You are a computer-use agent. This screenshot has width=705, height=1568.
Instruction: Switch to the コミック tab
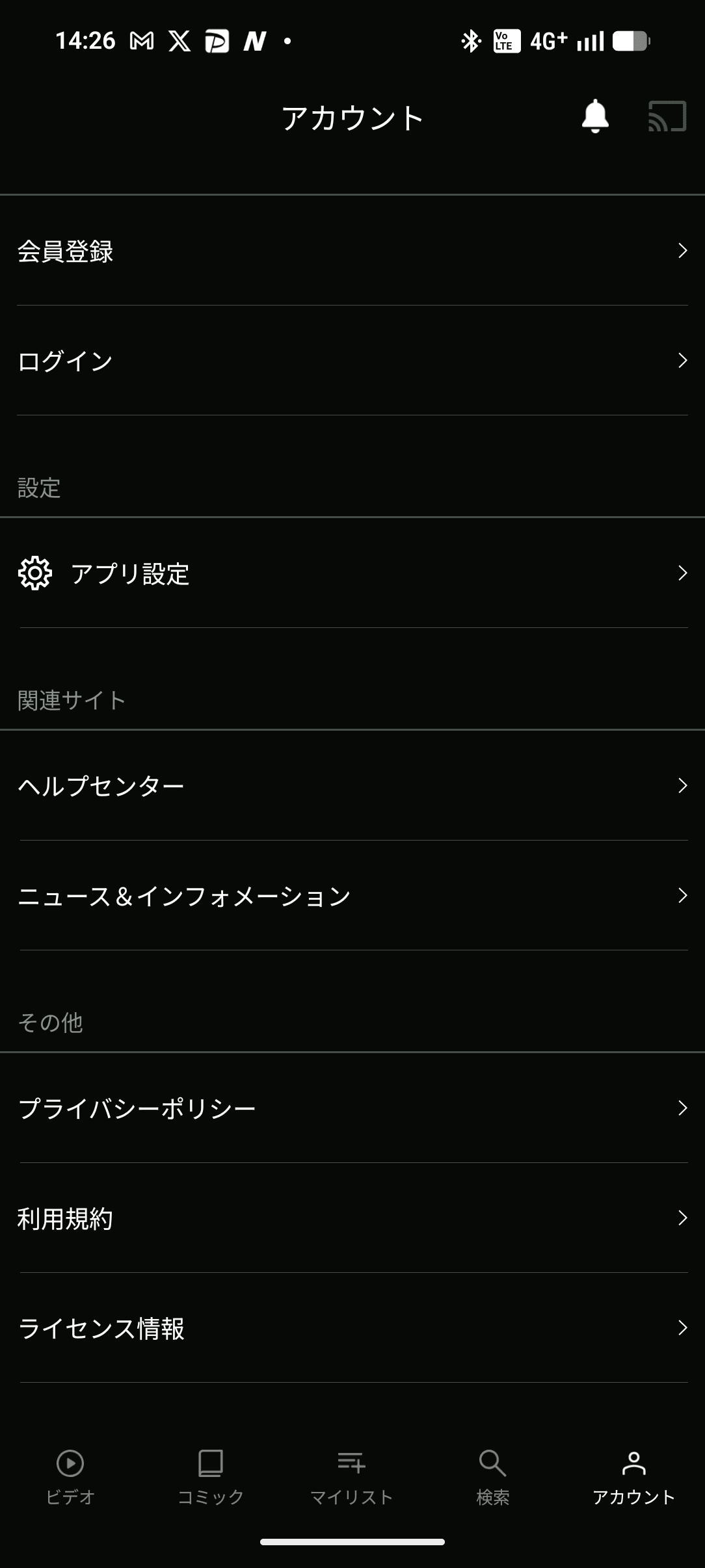[x=211, y=1477]
